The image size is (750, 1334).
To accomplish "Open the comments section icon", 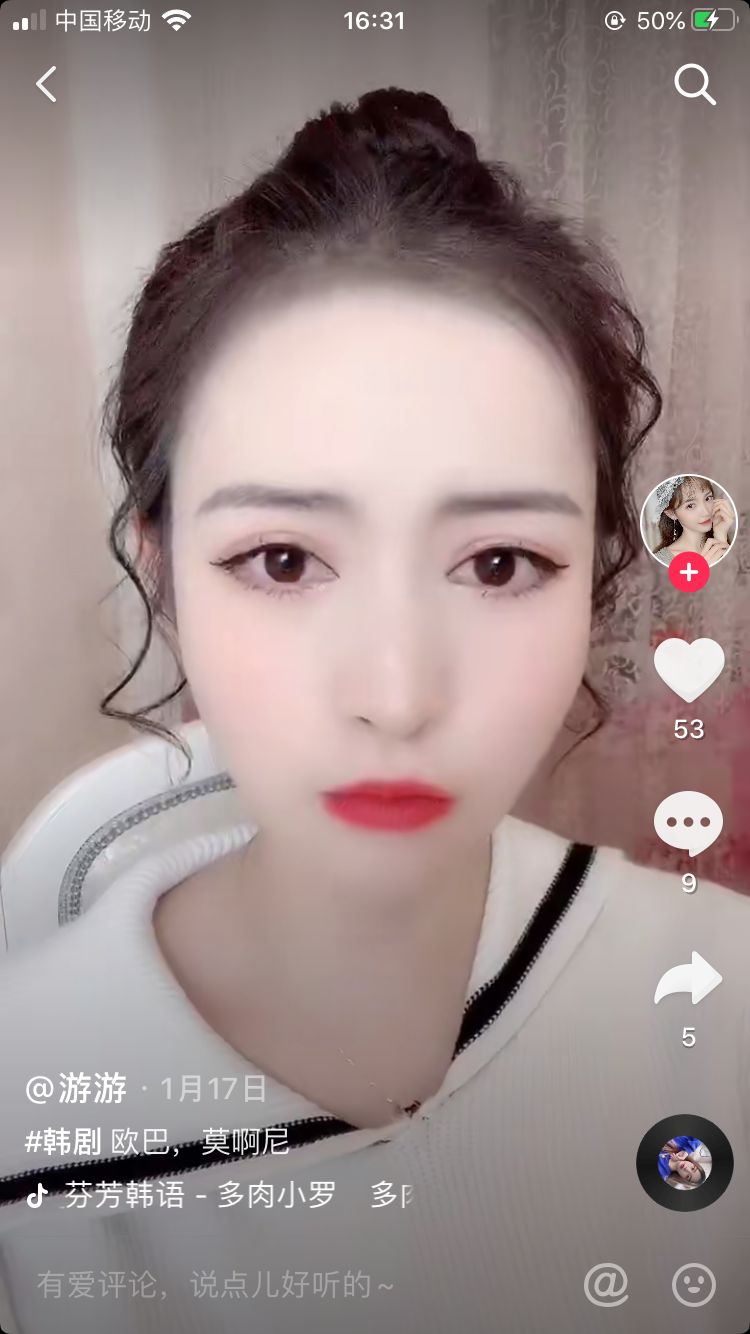I will point(687,822).
